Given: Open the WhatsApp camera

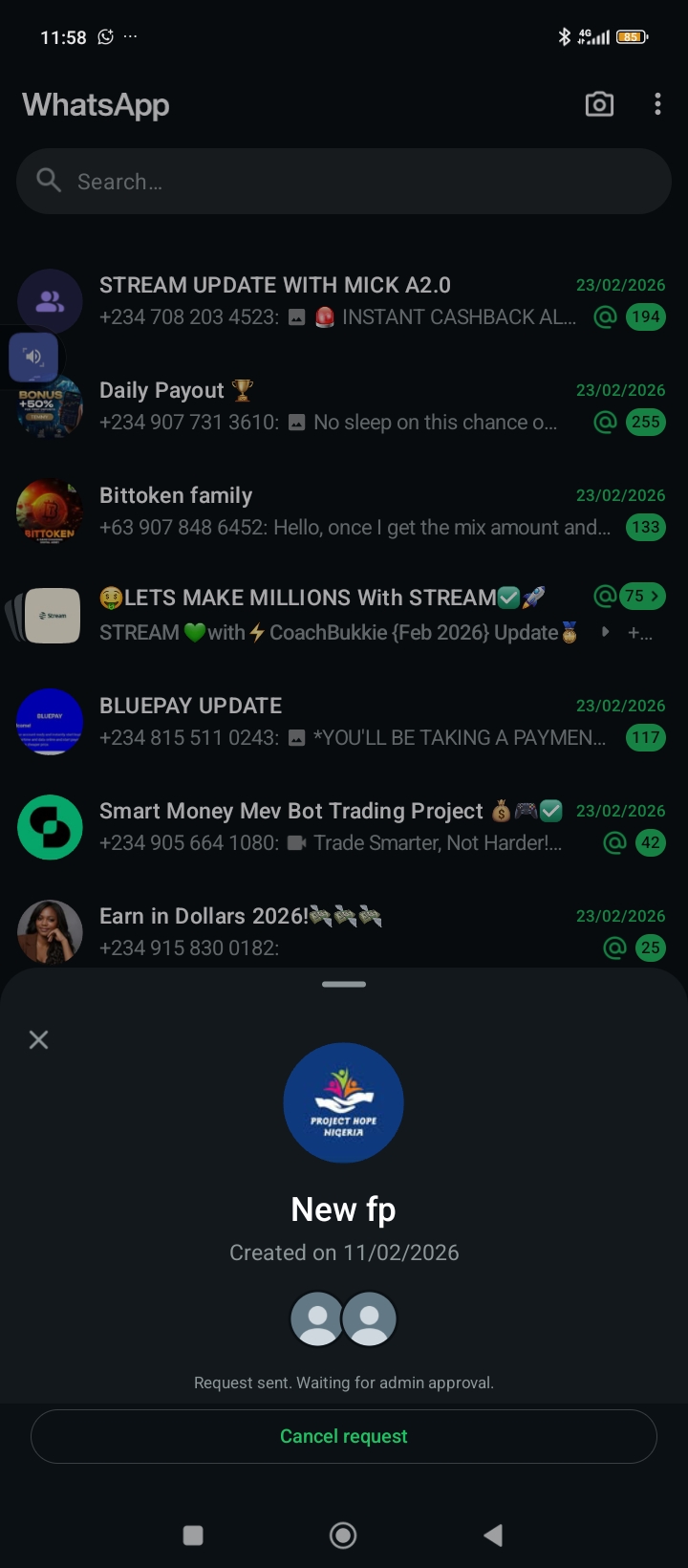Looking at the screenshot, I should 599,104.
